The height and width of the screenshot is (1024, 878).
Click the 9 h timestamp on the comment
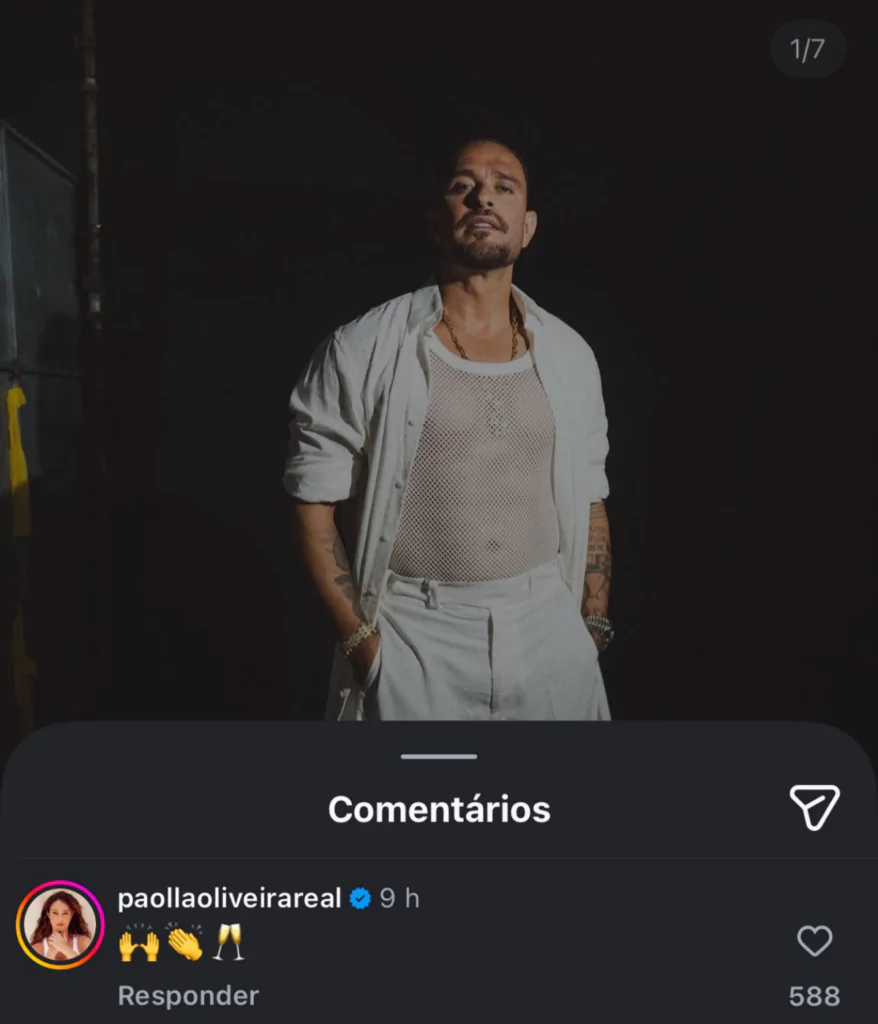coord(399,898)
